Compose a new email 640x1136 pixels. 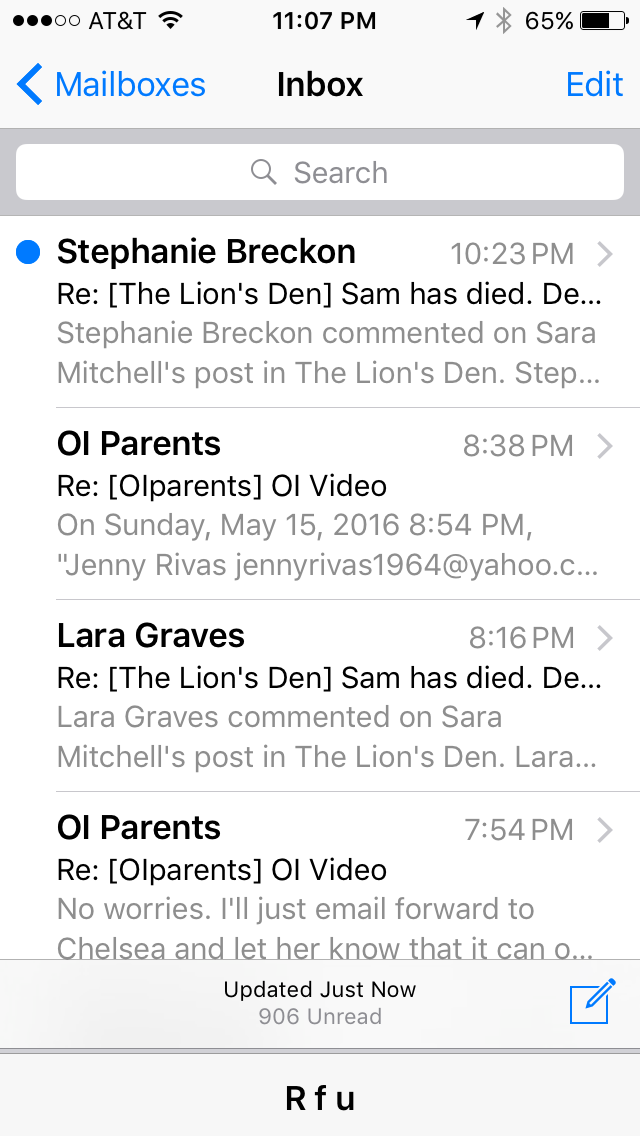click(590, 1002)
